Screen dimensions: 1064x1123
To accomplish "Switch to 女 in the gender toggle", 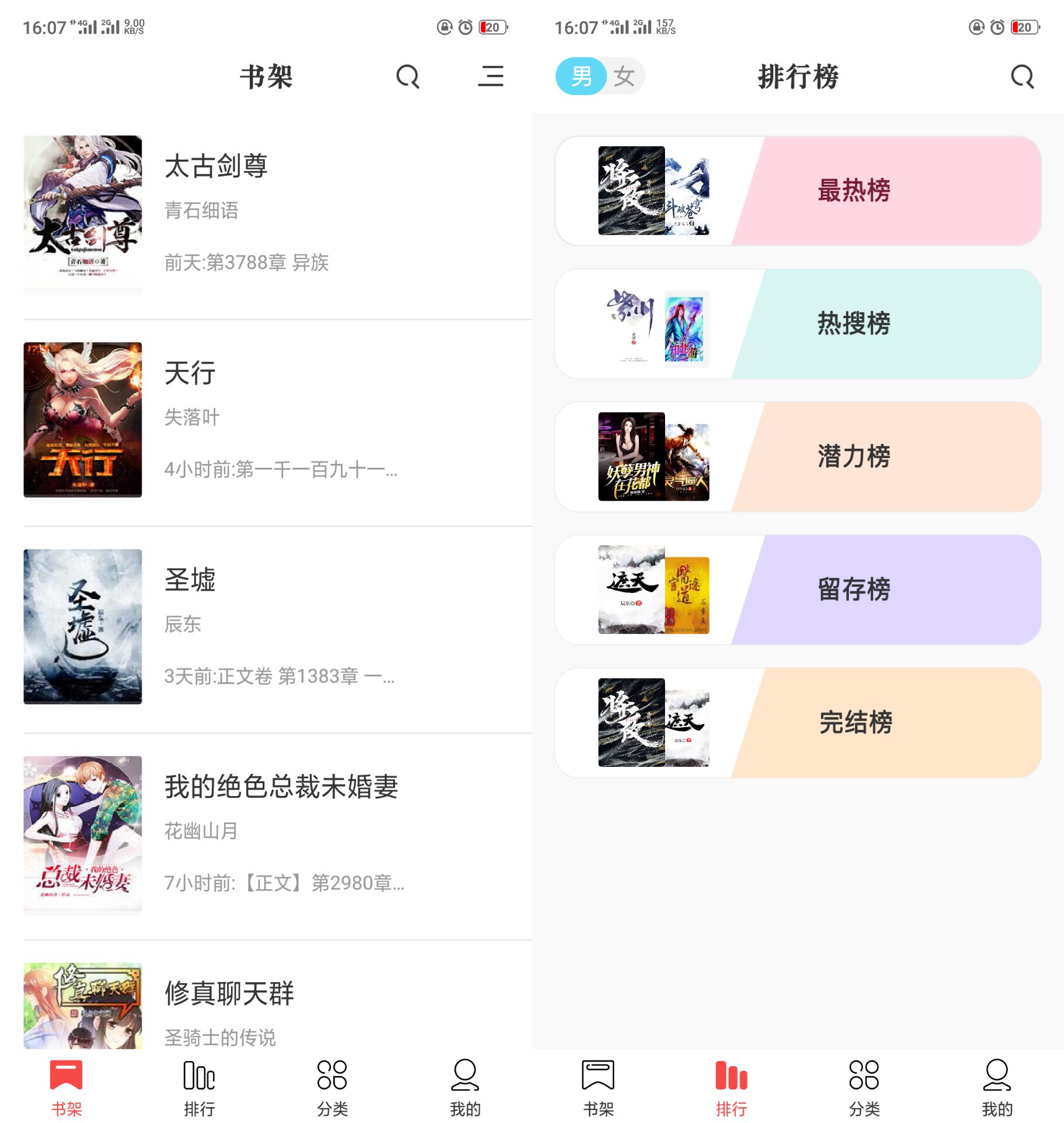I will click(624, 77).
